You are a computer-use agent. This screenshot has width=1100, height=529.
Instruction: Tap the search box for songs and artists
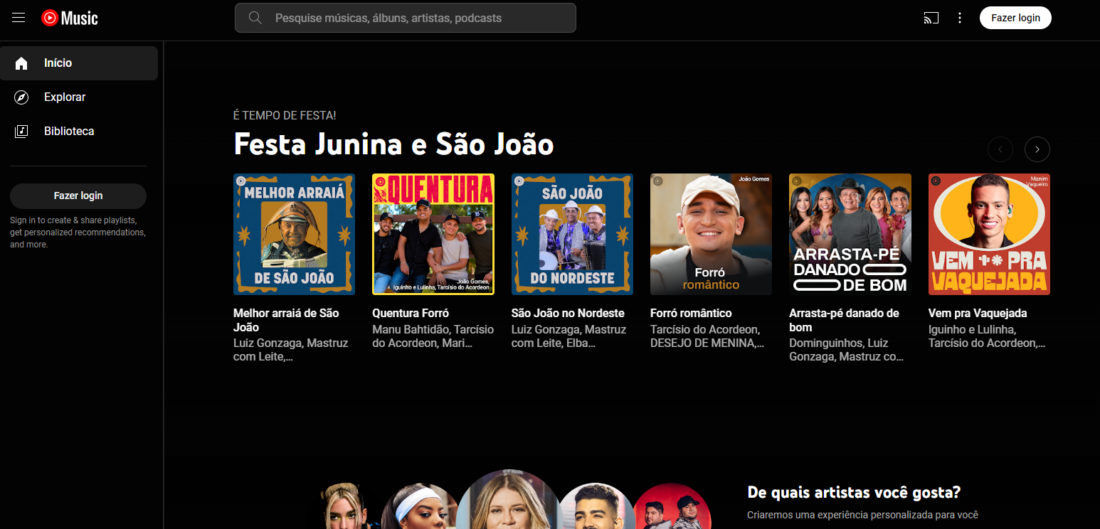pos(405,18)
